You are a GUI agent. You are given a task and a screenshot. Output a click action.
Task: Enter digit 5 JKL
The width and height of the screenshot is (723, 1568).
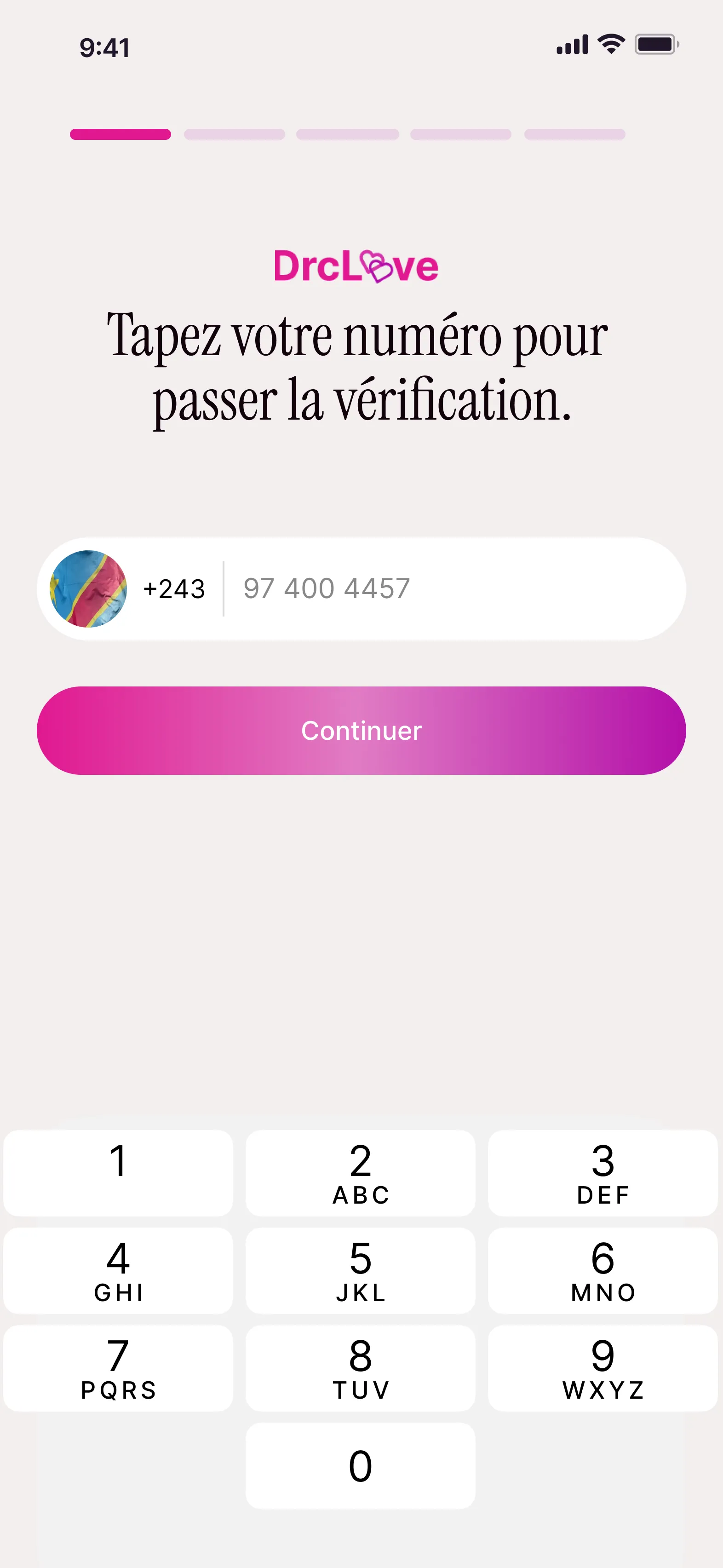(x=360, y=1270)
